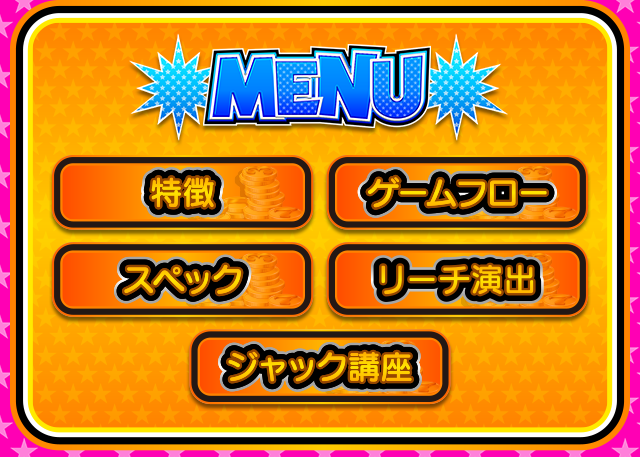Open the スペック section
The image size is (640, 457).
(x=181, y=280)
